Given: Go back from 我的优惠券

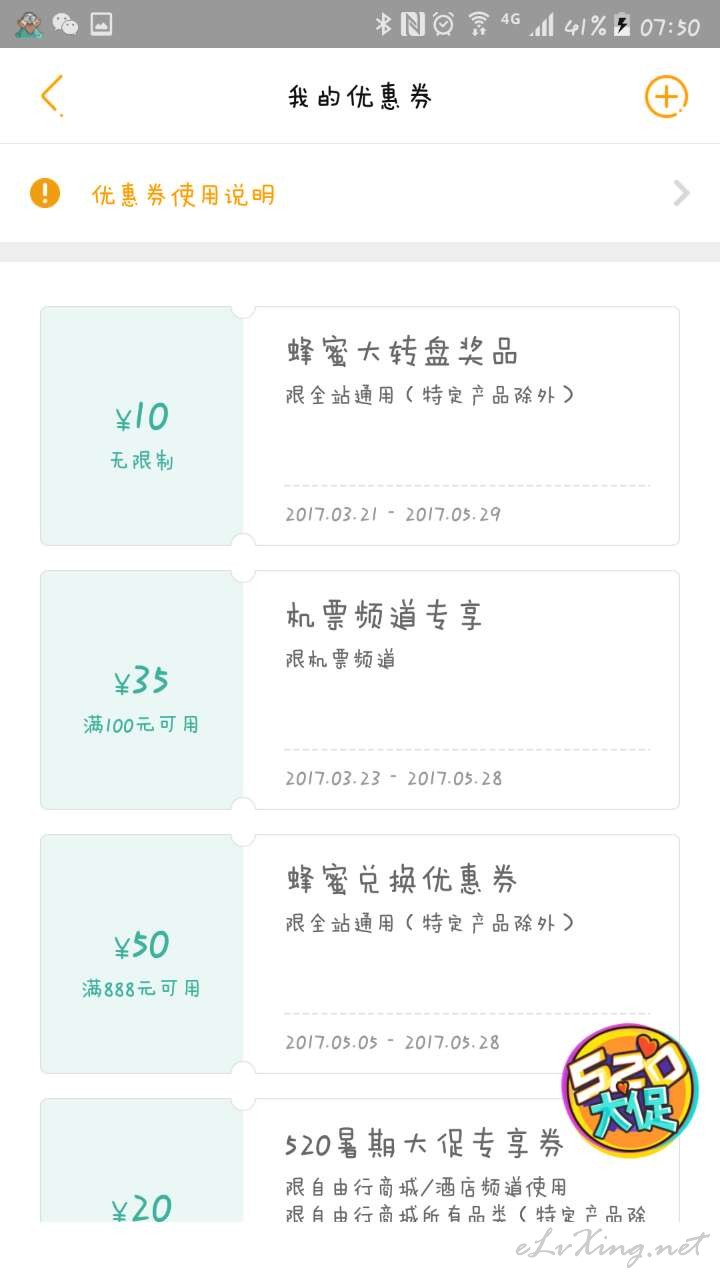Looking at the screenshot, I should (51, 96).
